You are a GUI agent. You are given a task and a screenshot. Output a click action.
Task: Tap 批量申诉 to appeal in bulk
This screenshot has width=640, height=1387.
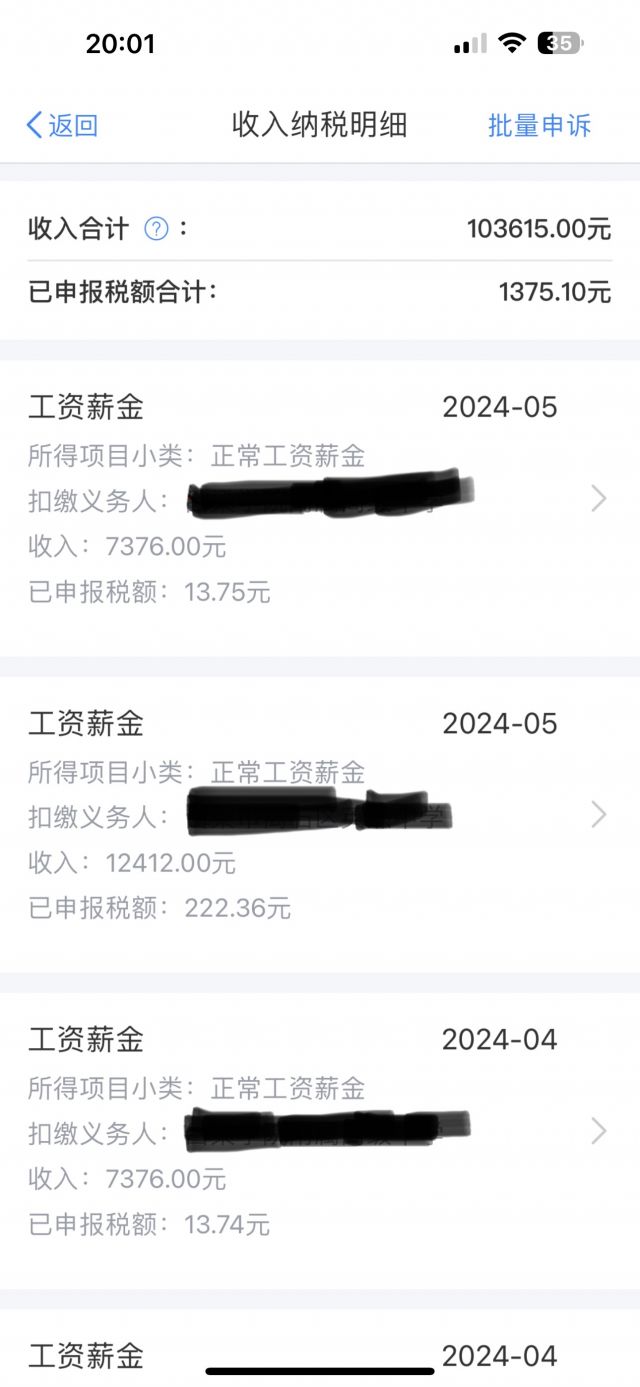(539, 125)
